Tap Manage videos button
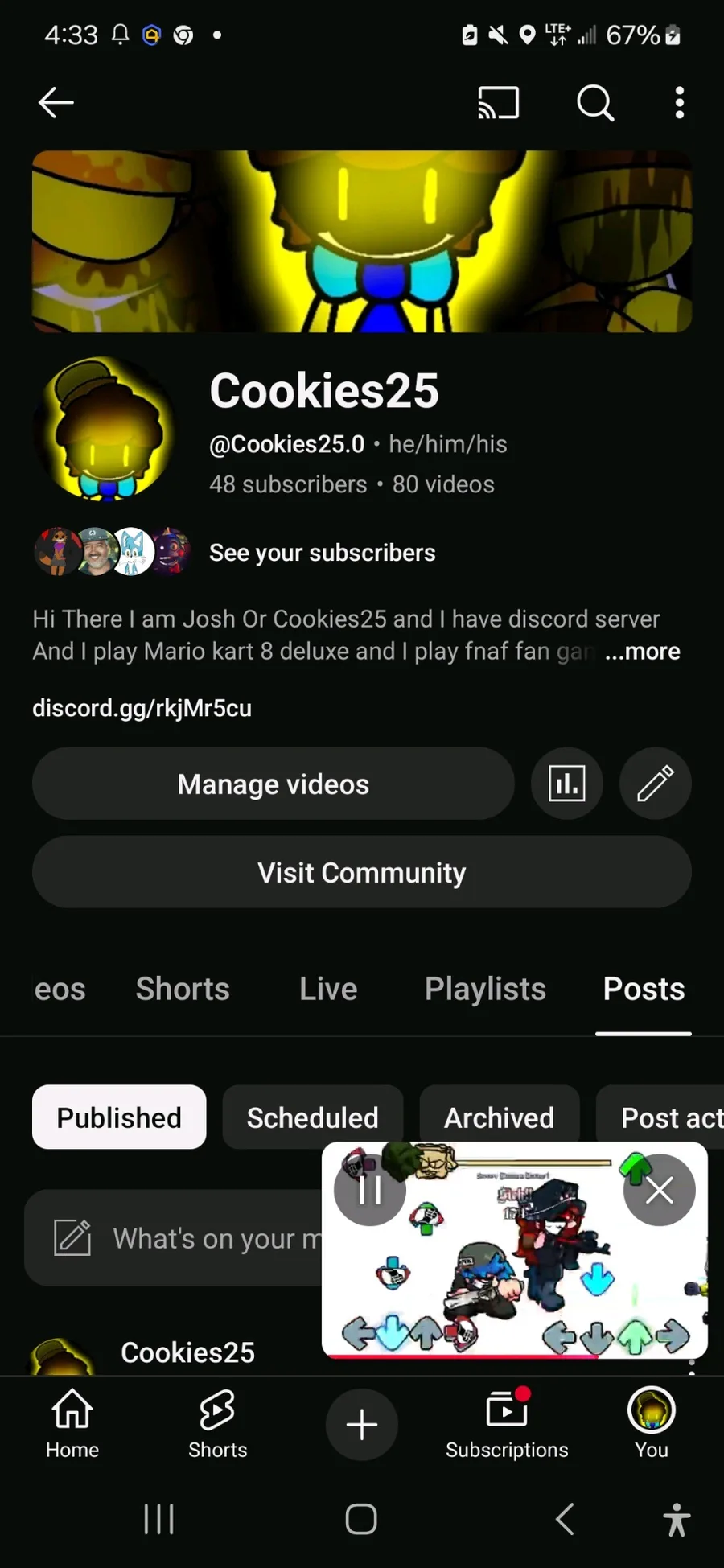The width and height of the screenshot is (724, 1568). [273, 784]
